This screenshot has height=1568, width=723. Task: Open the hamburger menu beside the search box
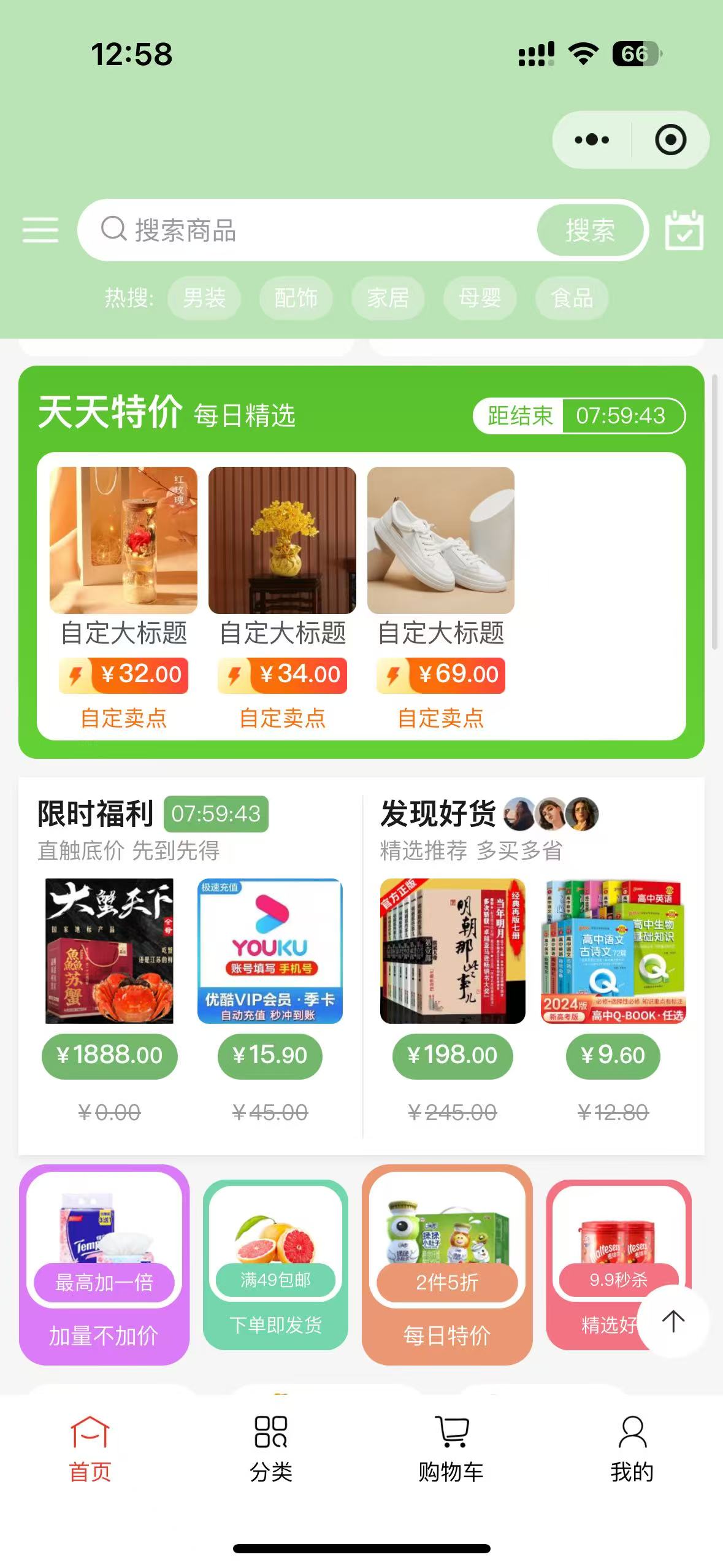click(x=40, y=230)
